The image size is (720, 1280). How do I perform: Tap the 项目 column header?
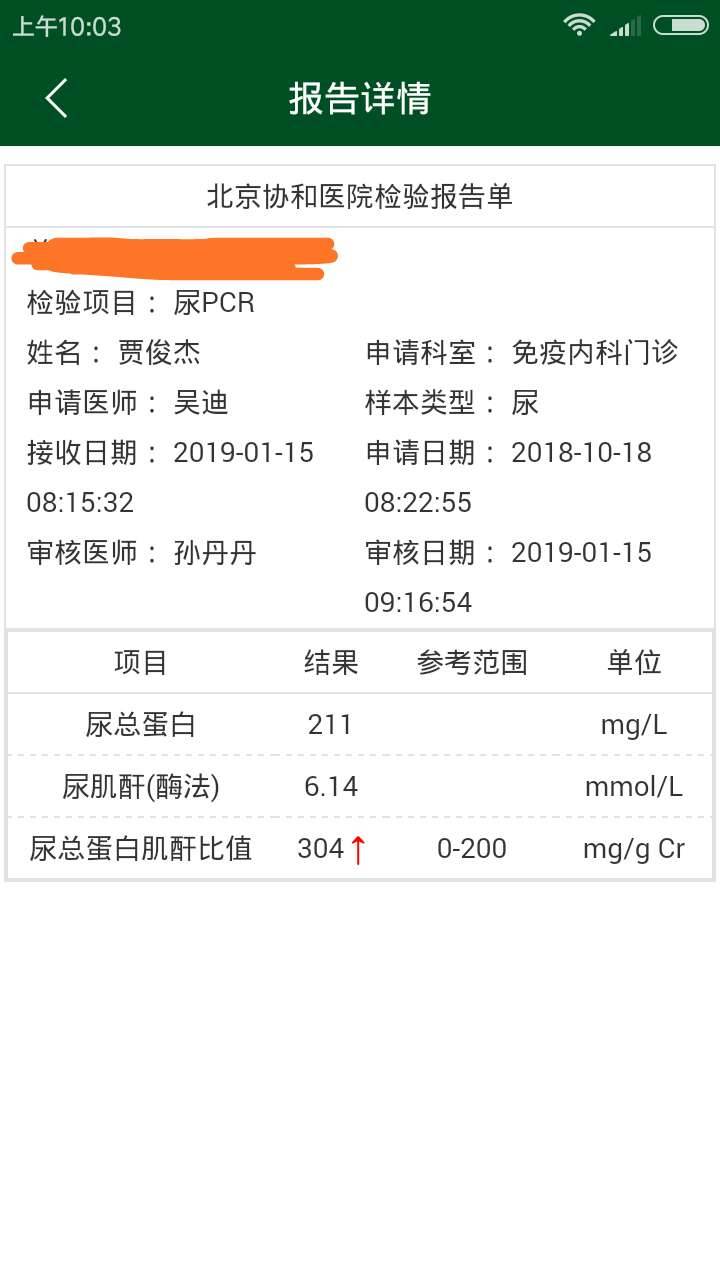pos(139,662)
